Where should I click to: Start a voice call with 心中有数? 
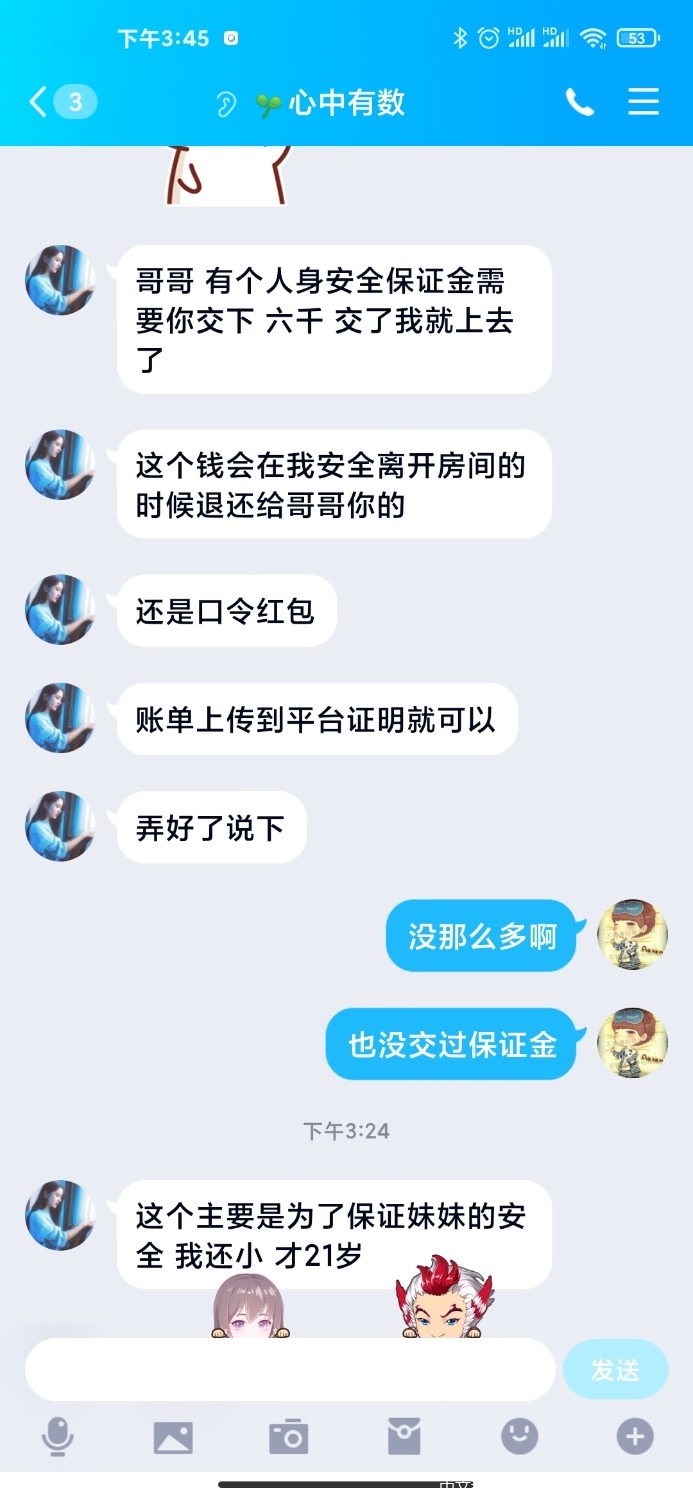click(580, 102)
